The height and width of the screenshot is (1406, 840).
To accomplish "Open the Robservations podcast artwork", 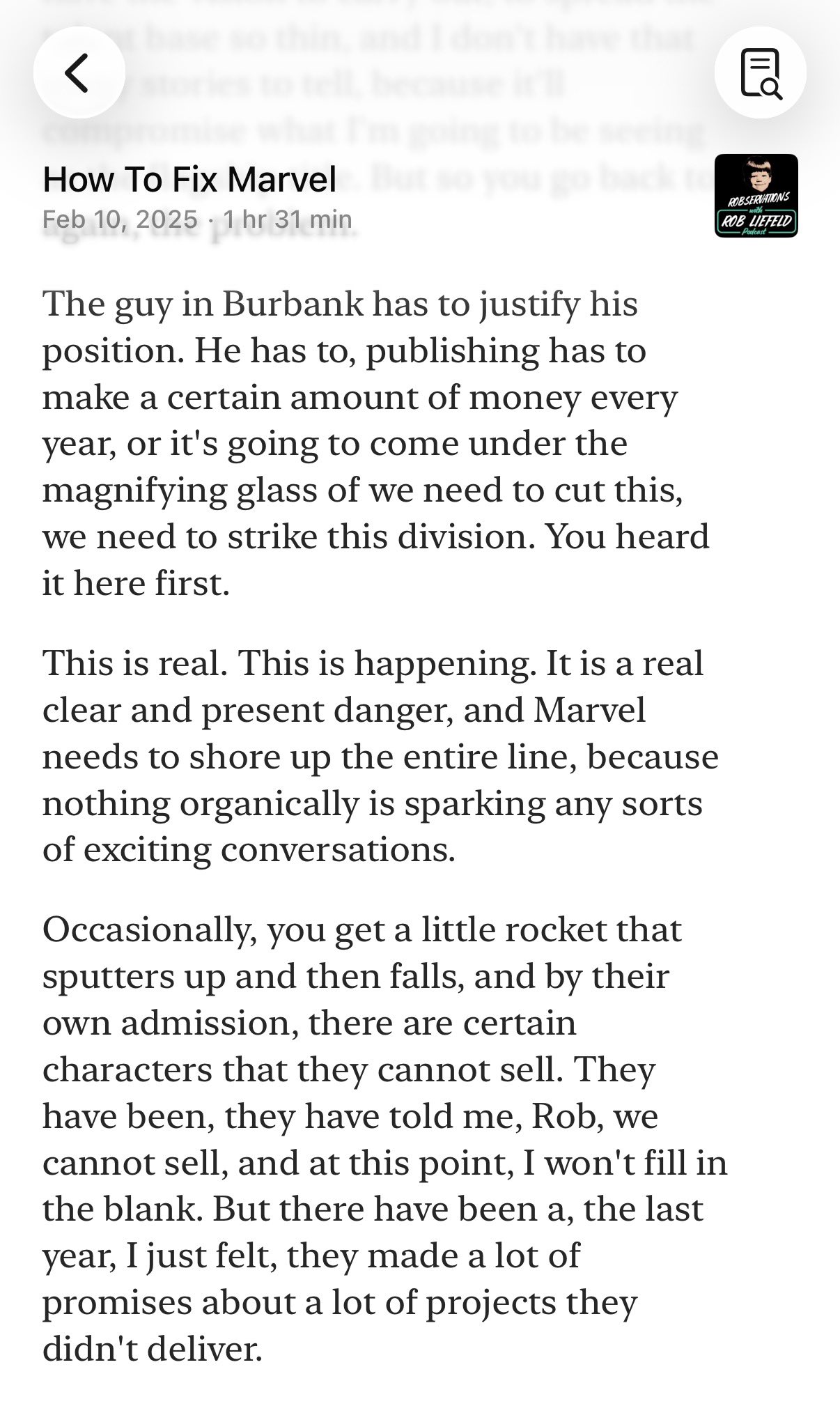I will (x=756, y=196).
